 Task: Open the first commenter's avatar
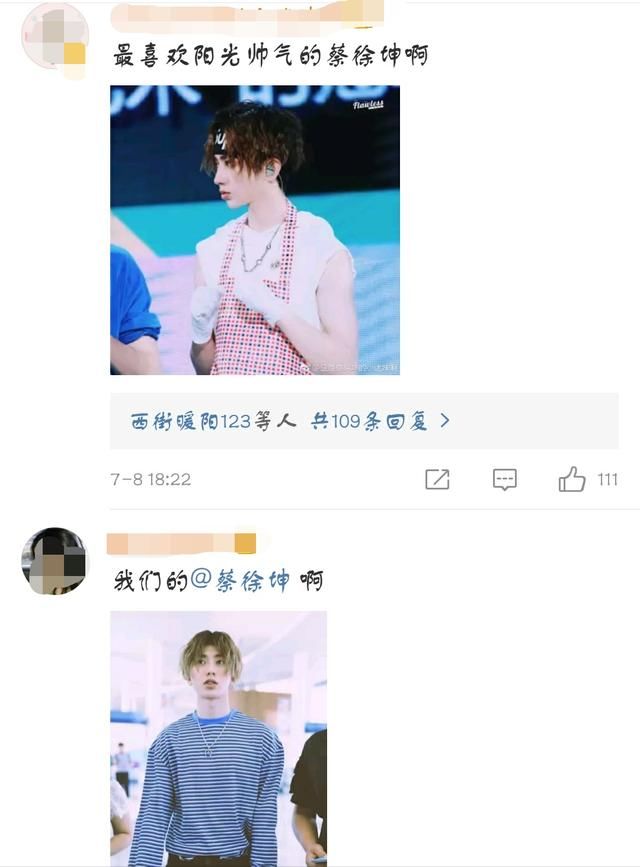click(55, 36)
